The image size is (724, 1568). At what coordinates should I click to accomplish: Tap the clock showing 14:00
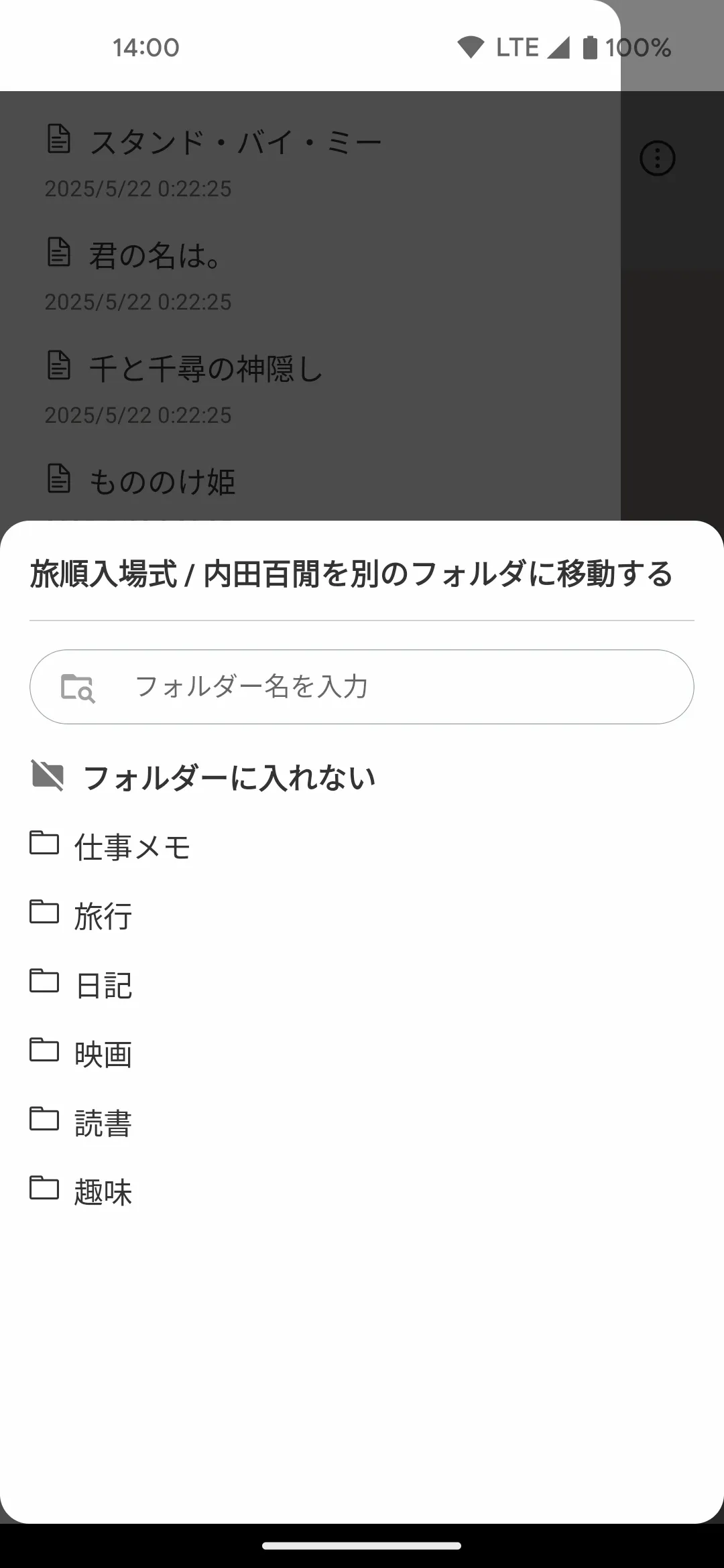coord(145,46)
